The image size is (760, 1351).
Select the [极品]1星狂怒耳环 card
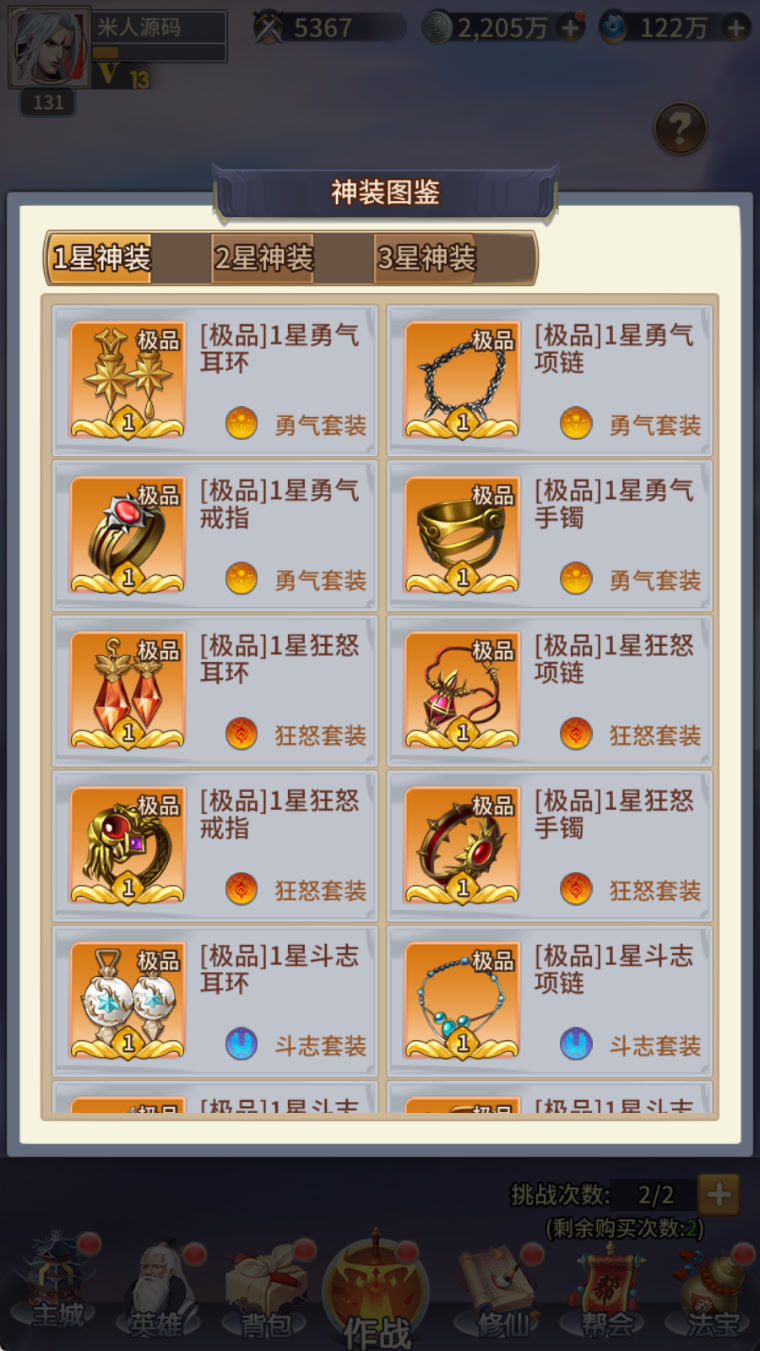(x=215, y=691)
